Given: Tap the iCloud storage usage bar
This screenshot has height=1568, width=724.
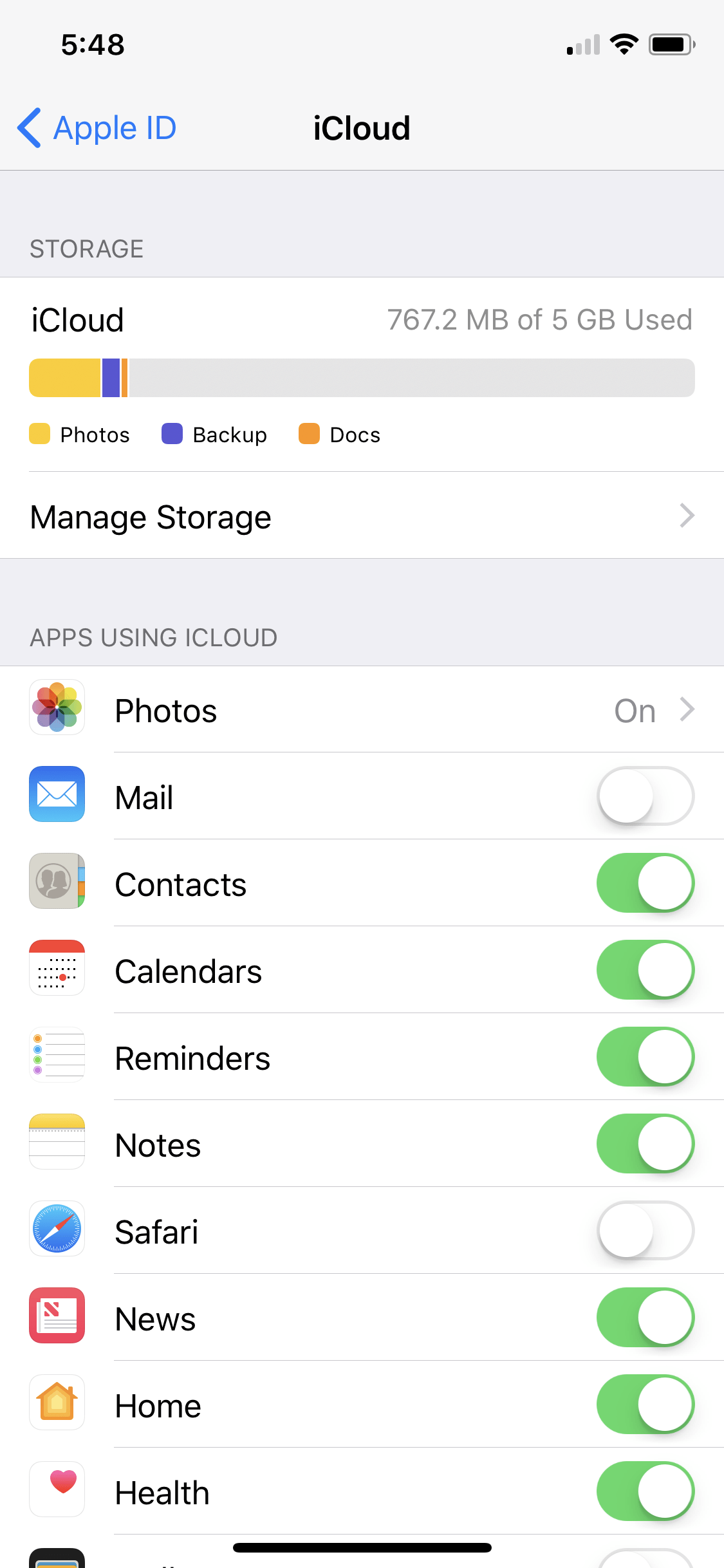Looking at the screenshot, I should coord(362,378).
